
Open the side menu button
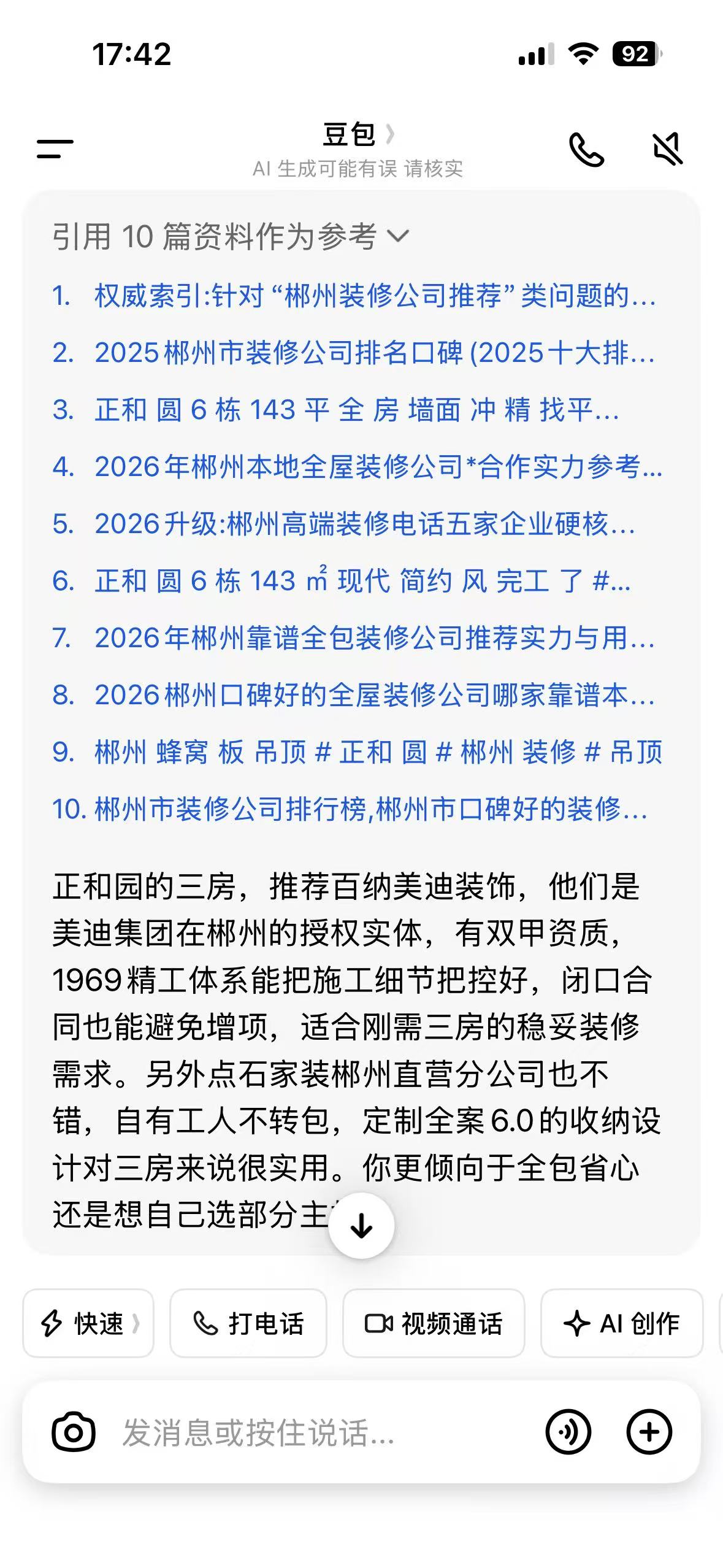tap(55, 148)
